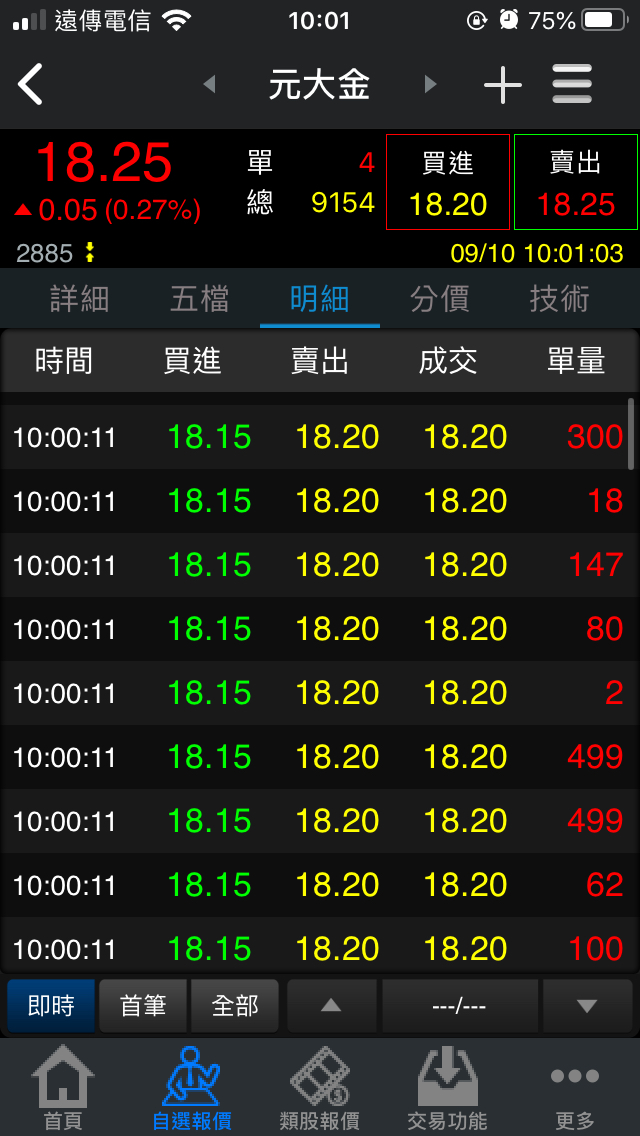This screenshot has height=1136, width=640.
Task: Switch to the next stock
Action: [431, 85]
